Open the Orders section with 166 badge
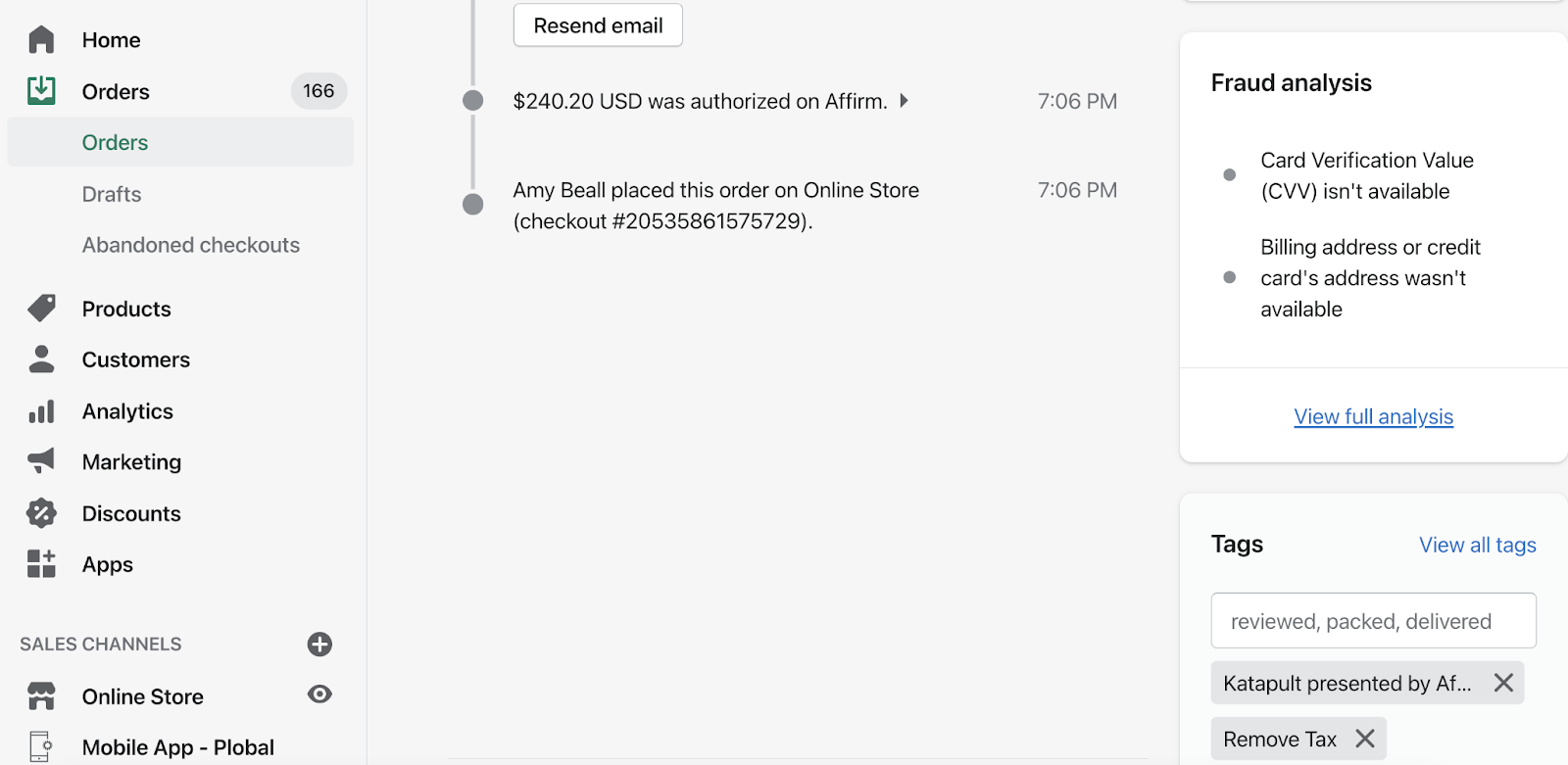Viewport: 1568px width, 765px height. [x=116, y=92]
